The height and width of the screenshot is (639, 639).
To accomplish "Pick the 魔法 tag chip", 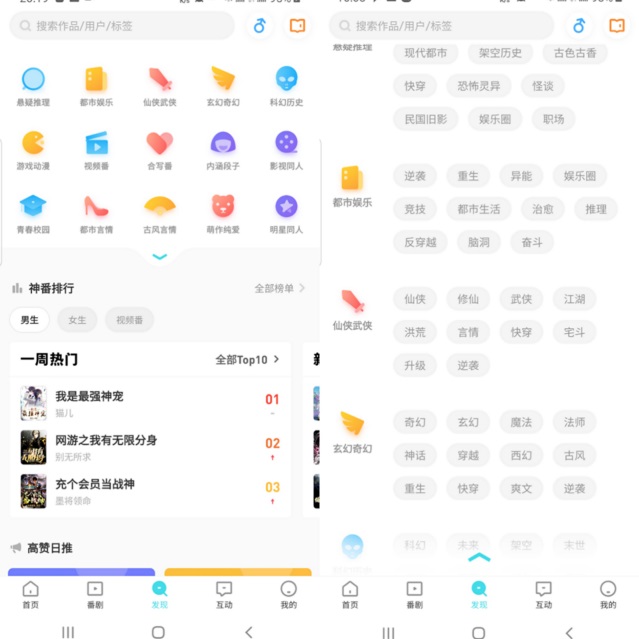I will tap(521, 423).
